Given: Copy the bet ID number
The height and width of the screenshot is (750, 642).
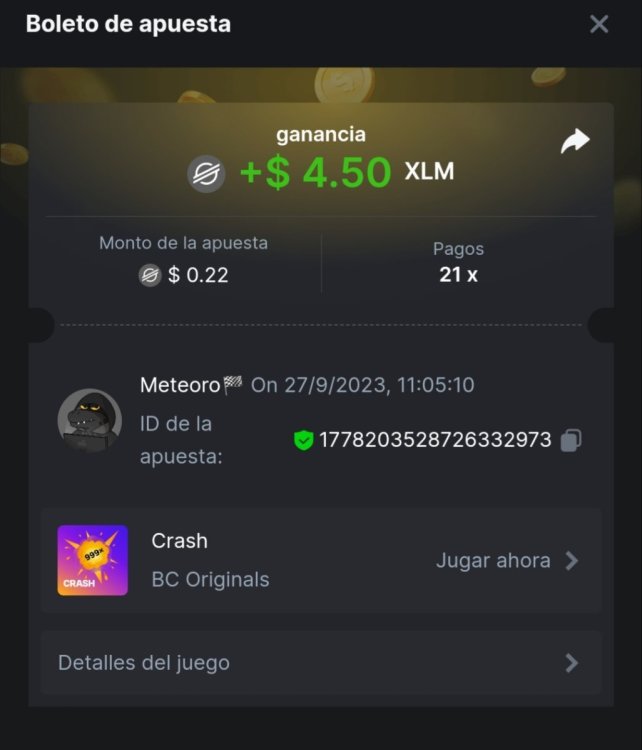Looking at the screenshot, I should pos(571,440).
